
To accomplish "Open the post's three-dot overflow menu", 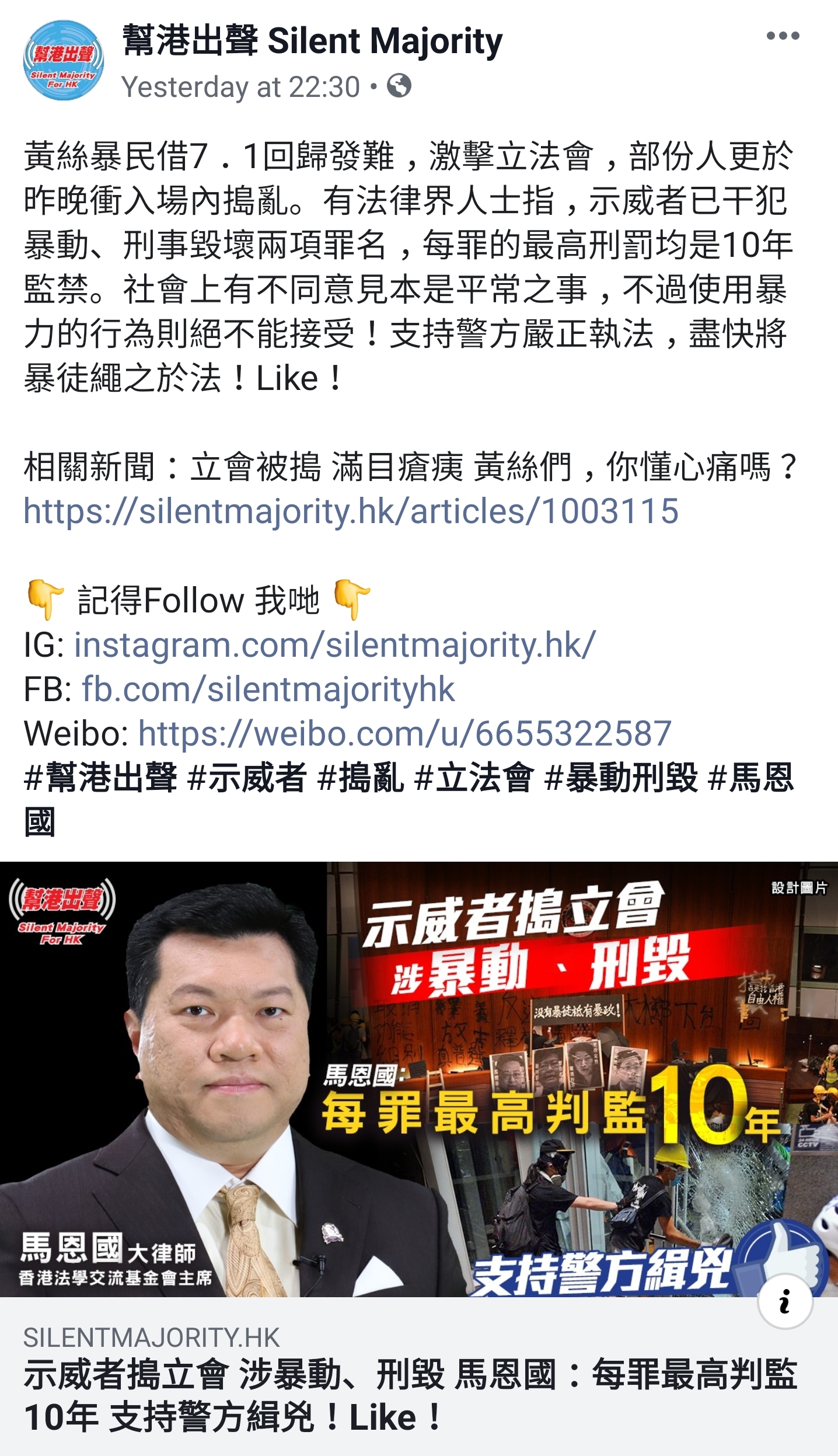I will [782, 36].
